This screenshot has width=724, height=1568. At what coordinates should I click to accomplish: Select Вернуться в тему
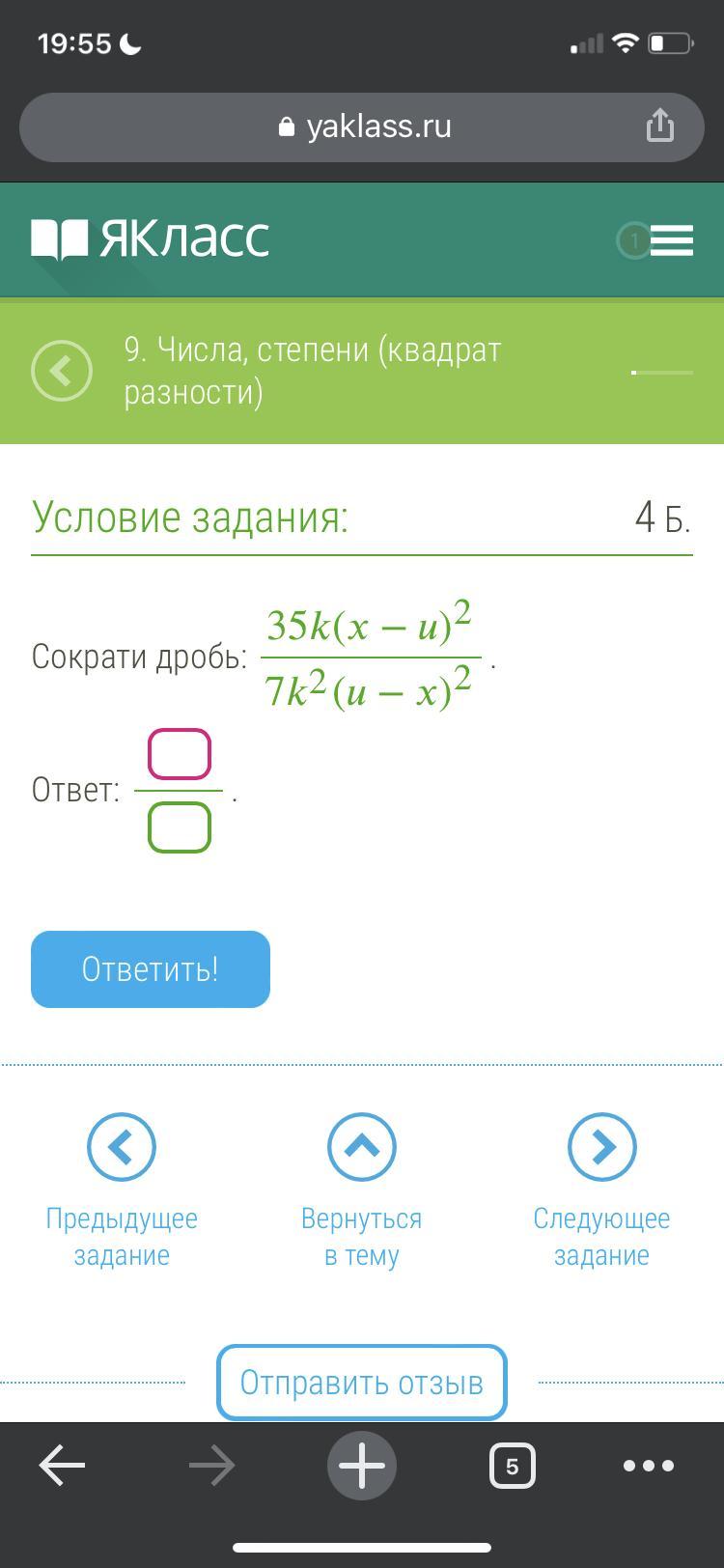pyautogui.click(x=362, y=1147)
